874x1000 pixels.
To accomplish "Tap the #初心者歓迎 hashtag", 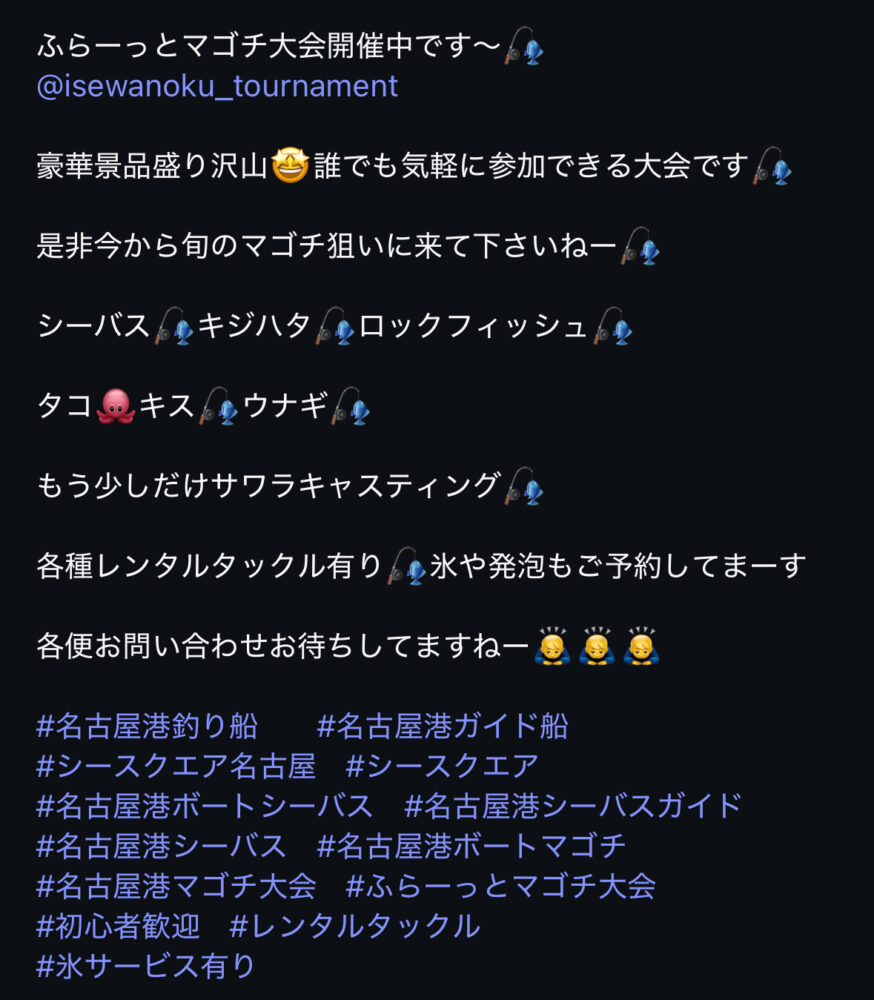I will point(118,926).
